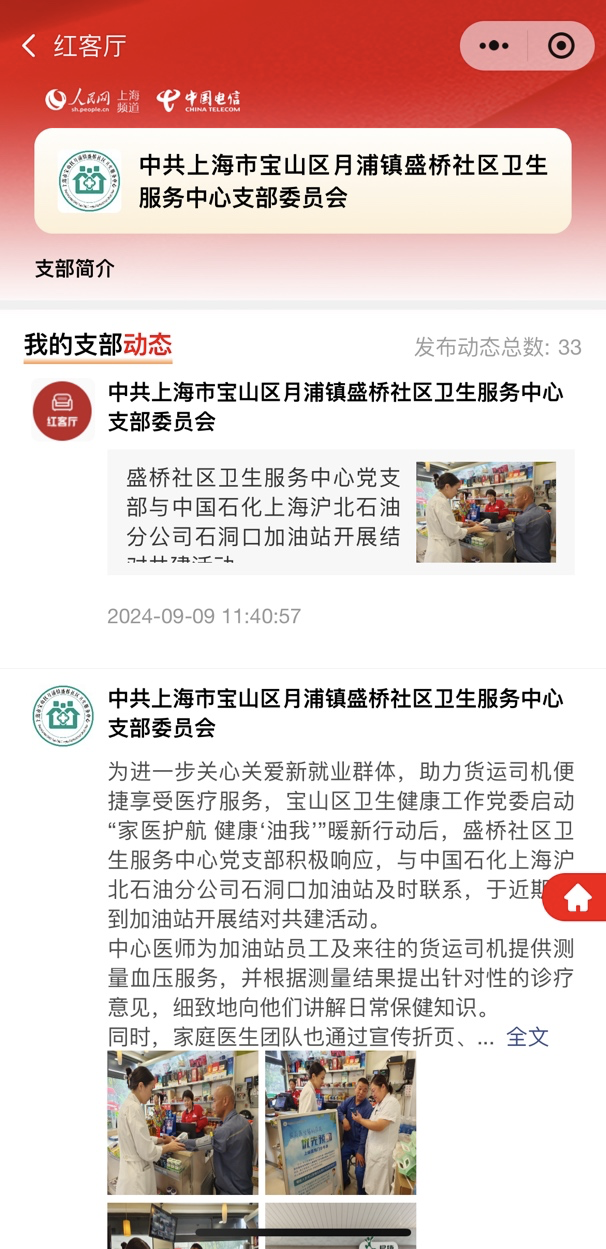Viewport: 606px width, 1249px height.
Task: View first photo of doctor measuring blood pressure
Action: 182,1122
